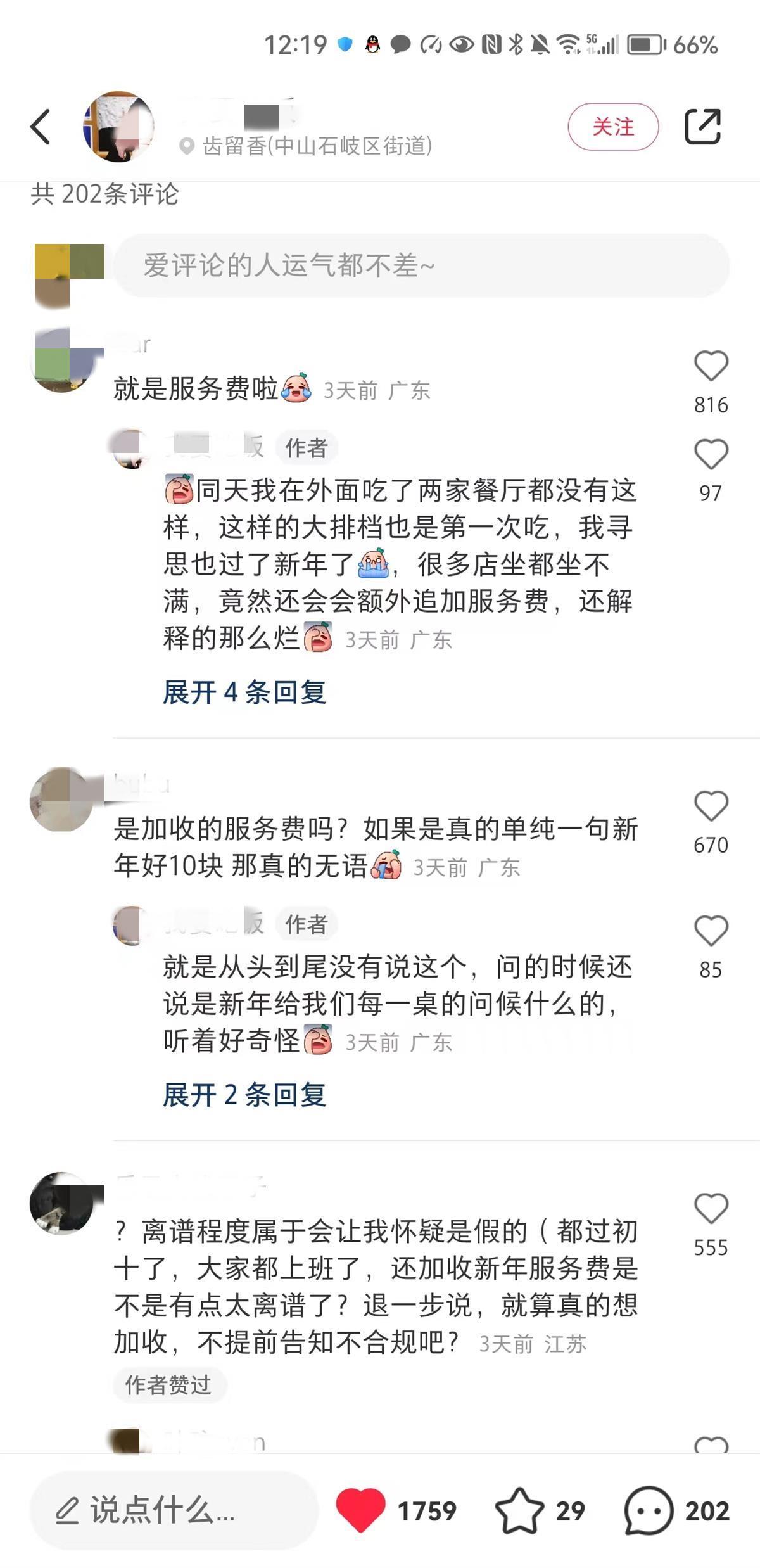Like the comment with 670 likes
Image resolution: width=760 pixels, height=1568 pixels.
pos(711,806)
